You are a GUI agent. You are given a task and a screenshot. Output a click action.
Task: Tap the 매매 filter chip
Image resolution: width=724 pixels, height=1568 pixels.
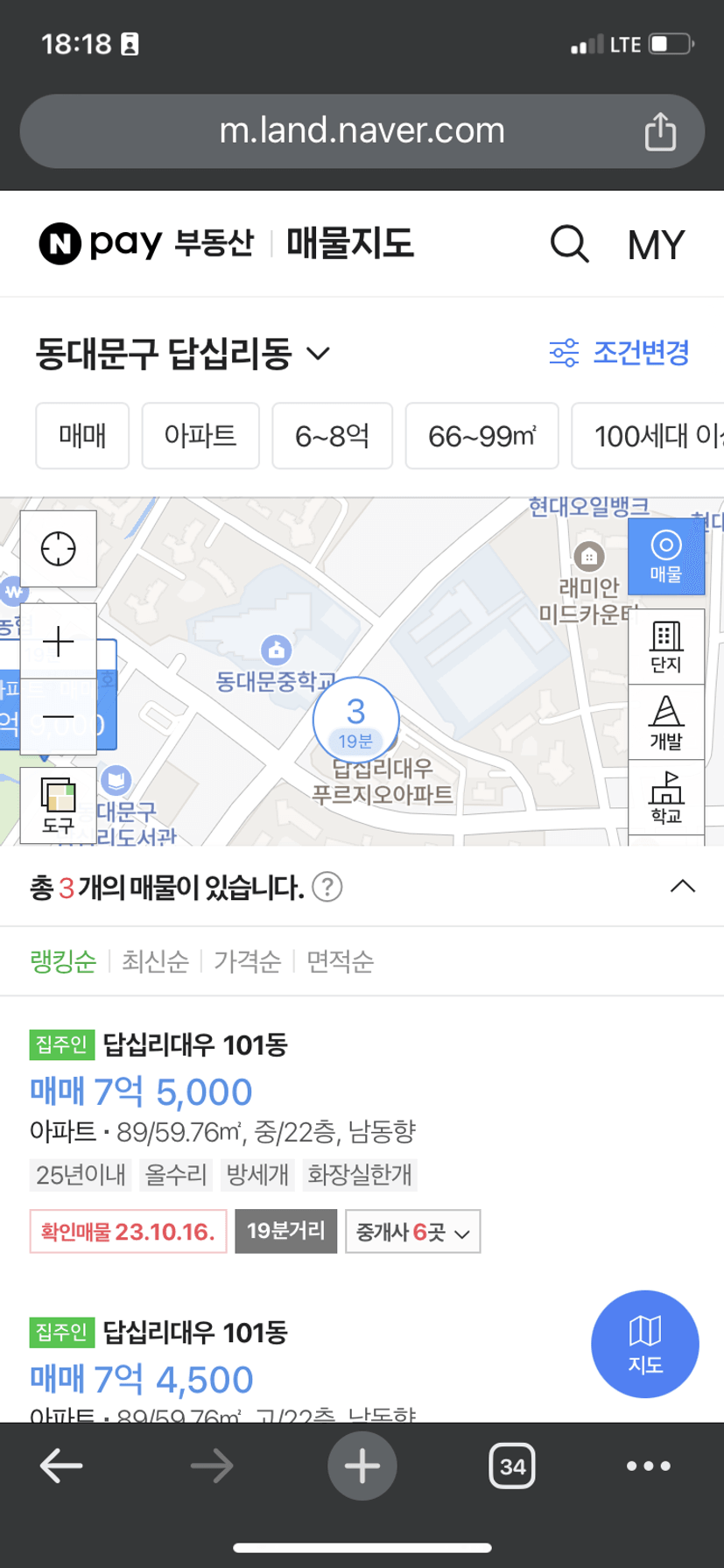coord(82,436)
